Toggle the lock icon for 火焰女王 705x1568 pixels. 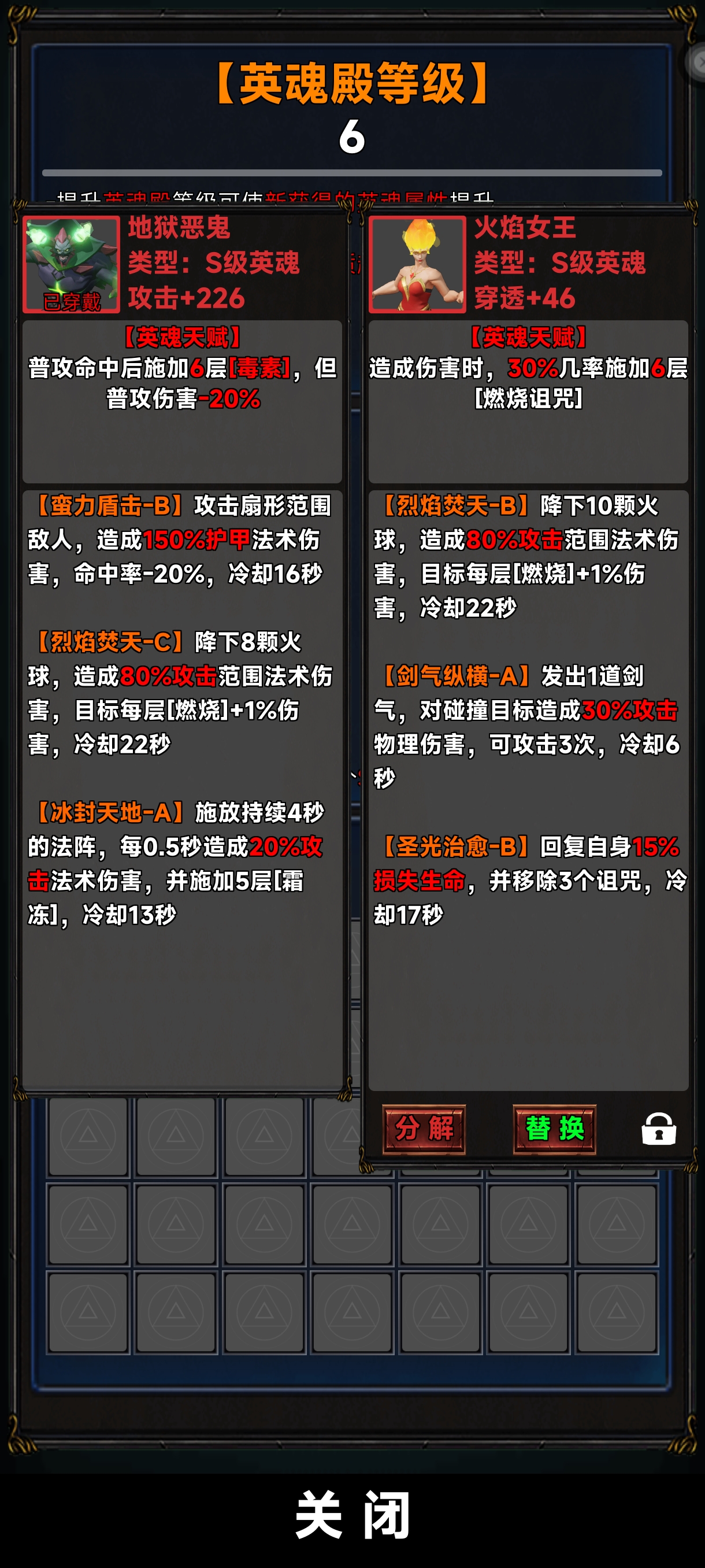coord(659,1129)
